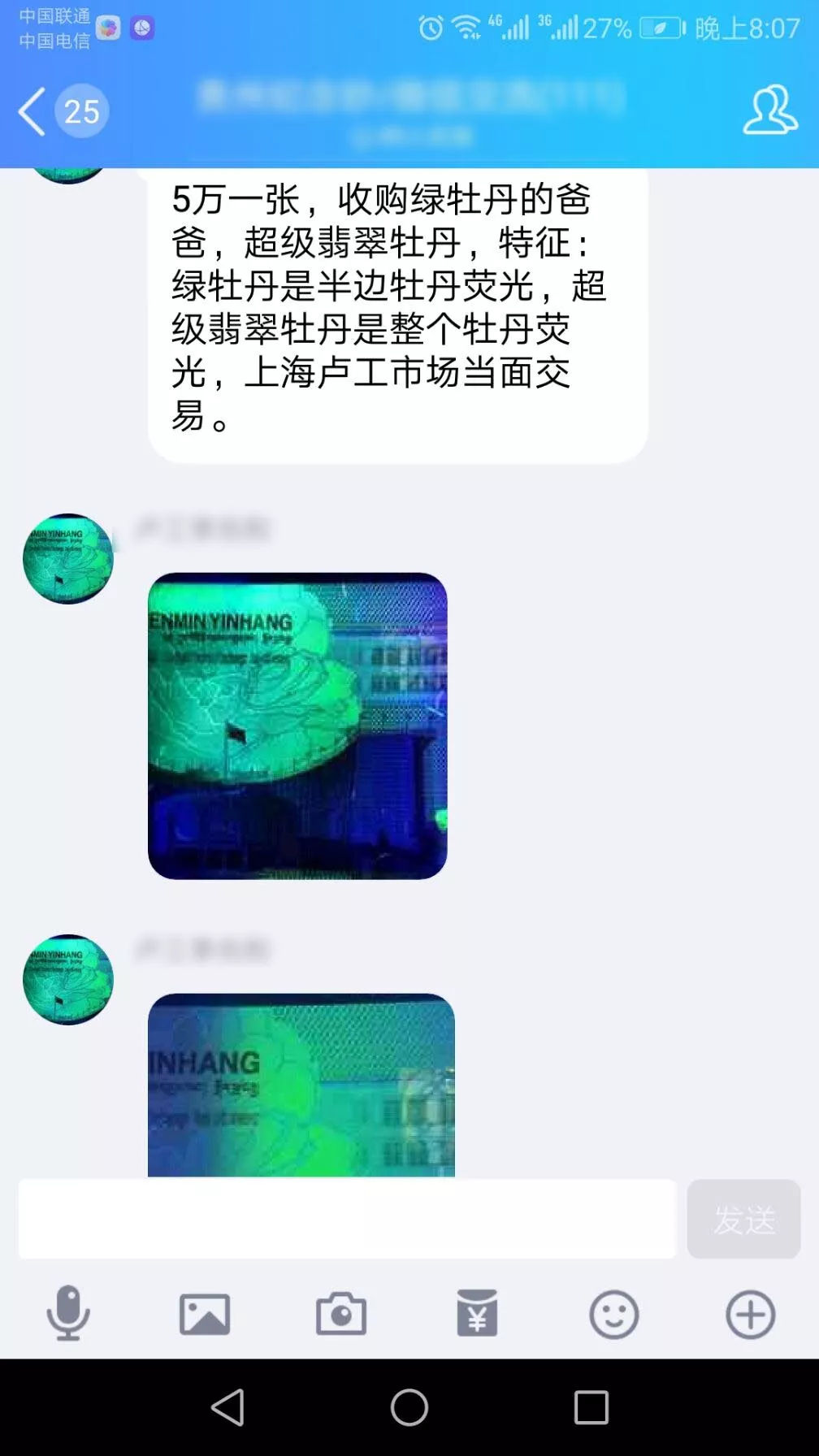The width and height of the screenshot is (819, 1456).
Task: Open the system recent apps button
Action: point(591,1407)
